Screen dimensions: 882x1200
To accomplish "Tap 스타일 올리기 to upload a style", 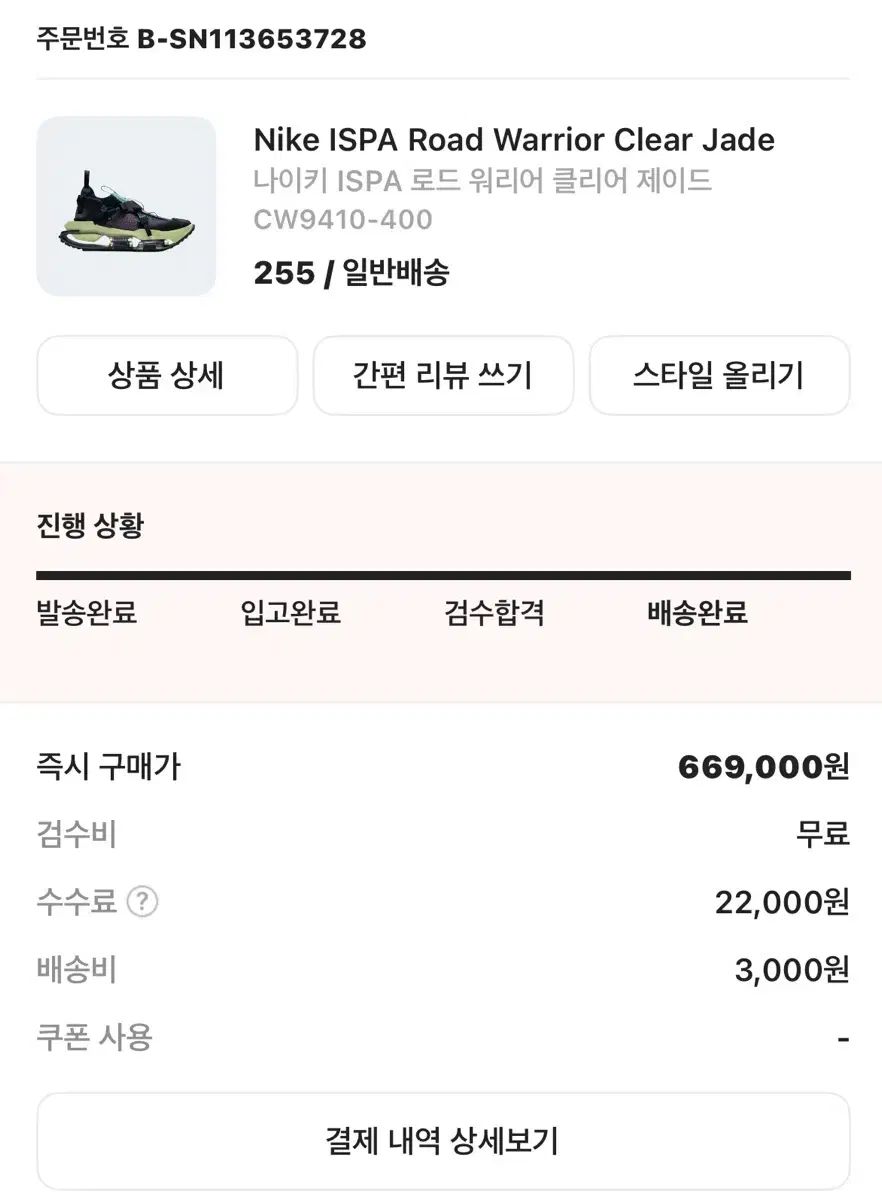I will pos(719,376).
